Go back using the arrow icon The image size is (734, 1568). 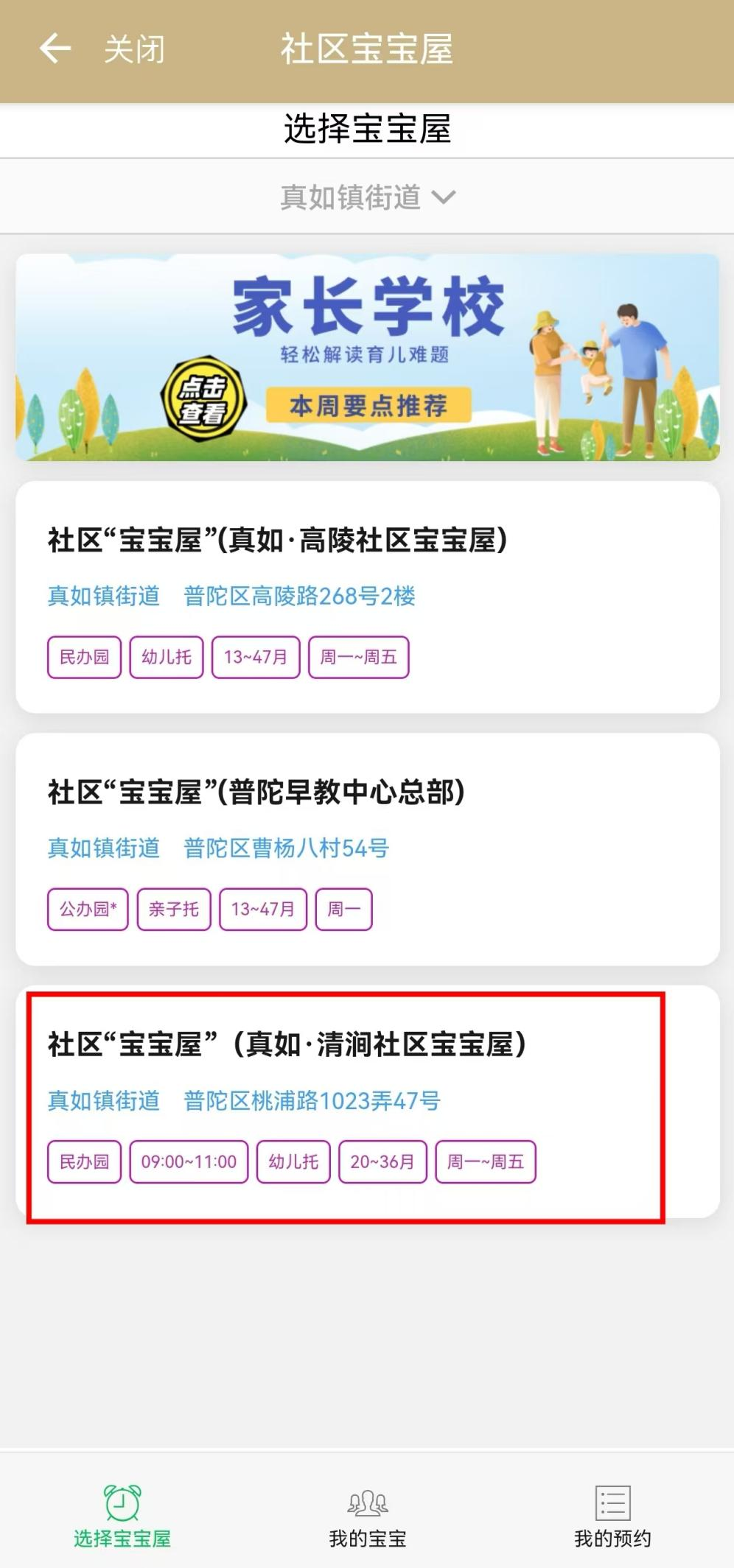tap(55, 49)
